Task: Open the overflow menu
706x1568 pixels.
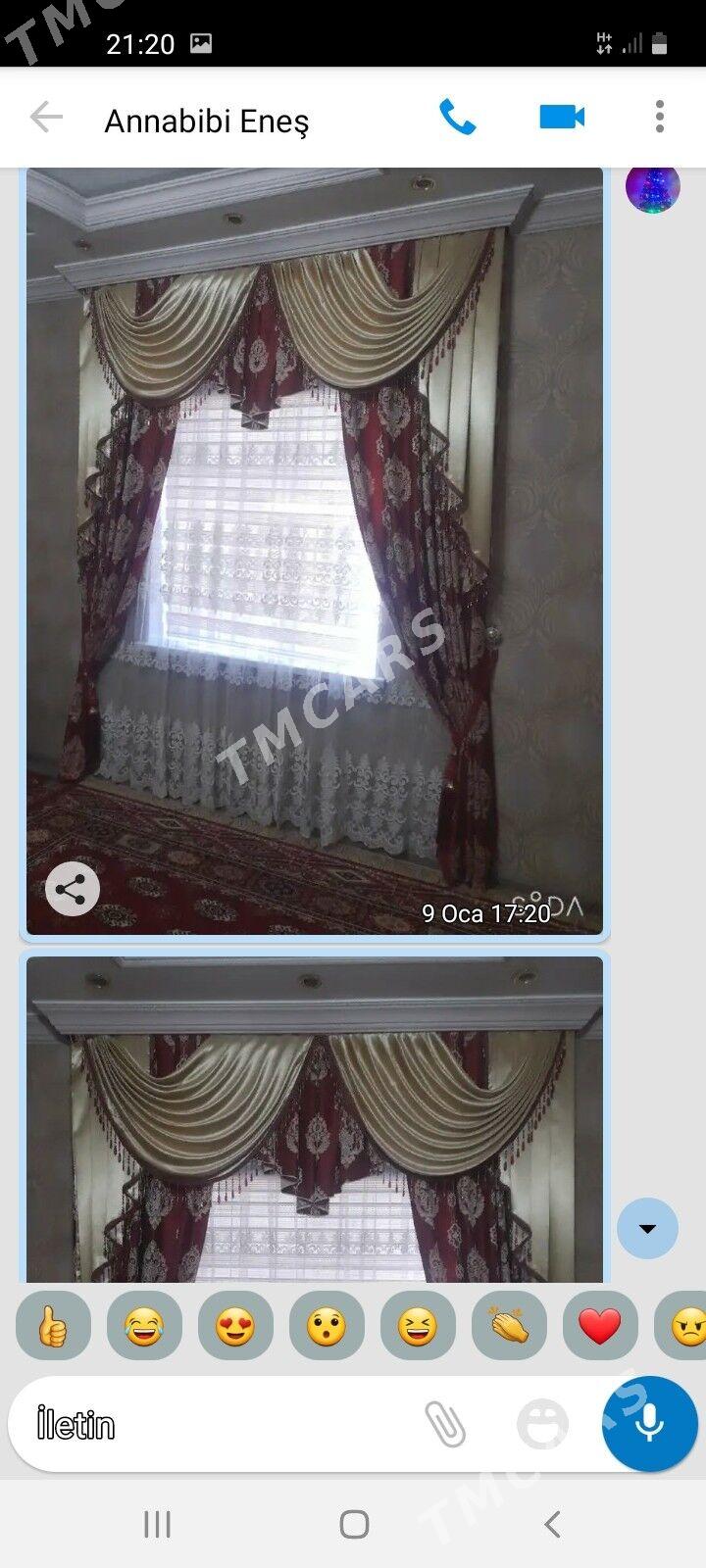Action: 660,118
